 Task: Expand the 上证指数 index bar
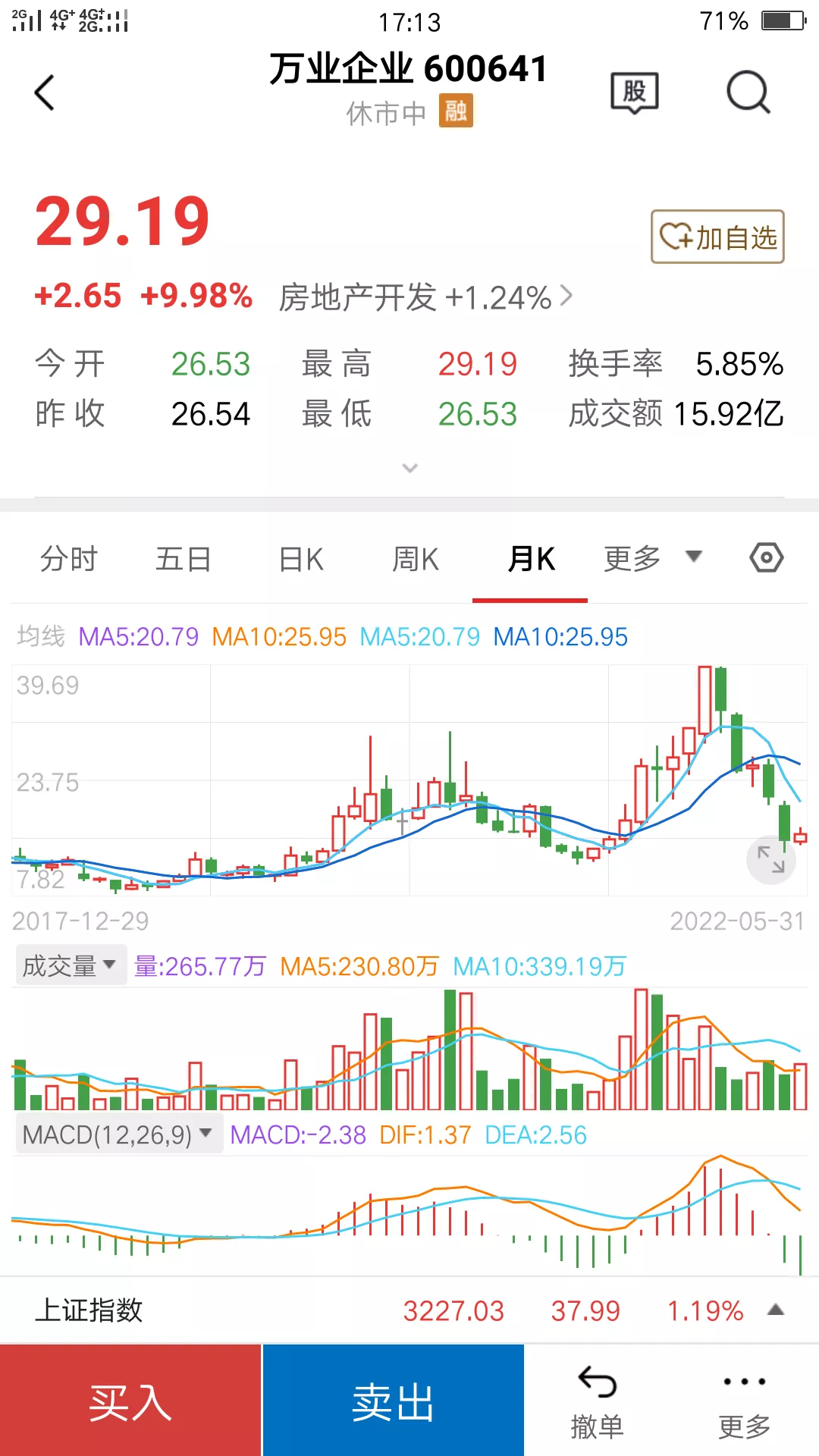[x=409, y=1310]
